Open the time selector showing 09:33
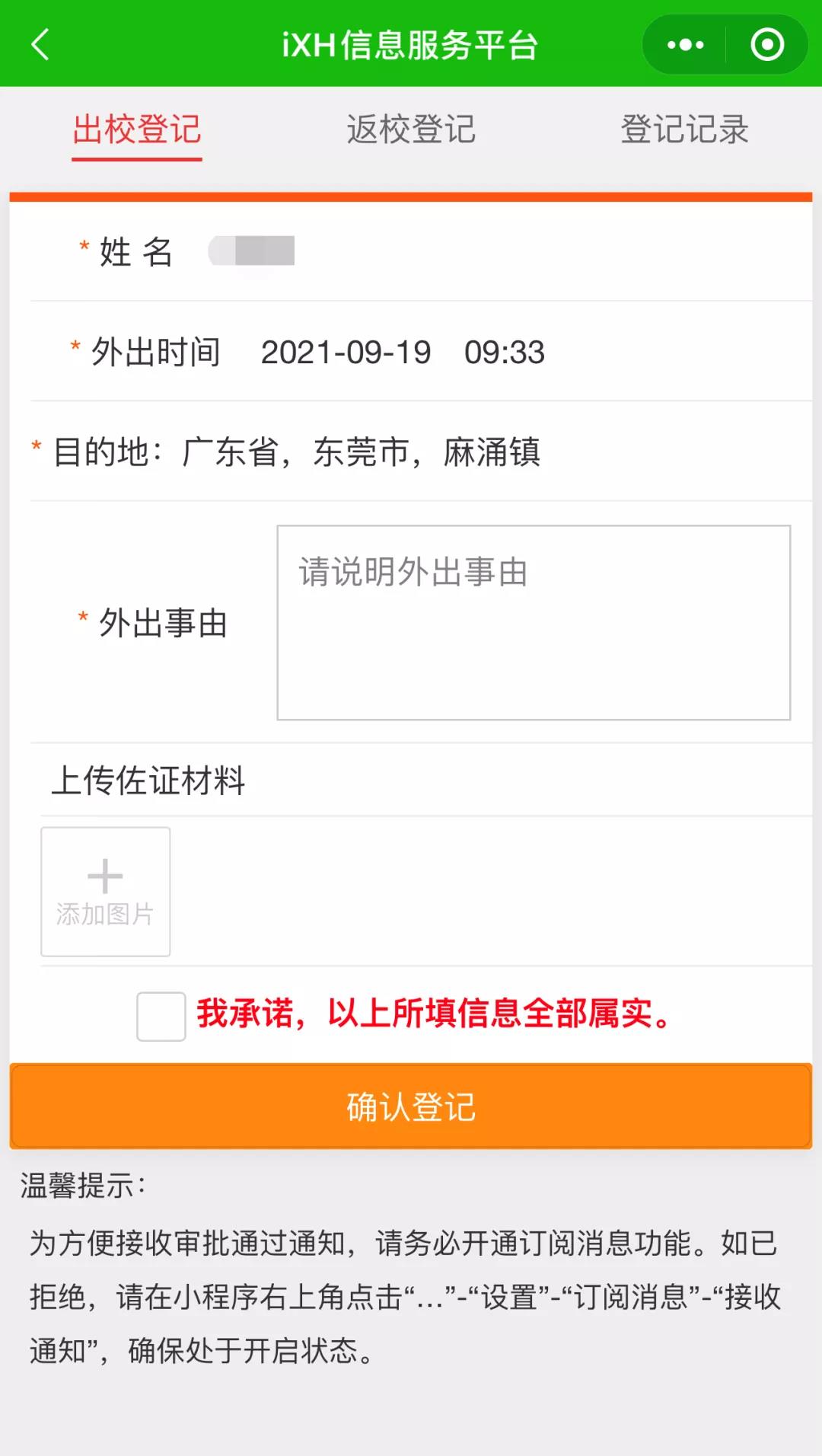The height and width of the screenshot is (1456, 822). pyautogui.click(x=505, y=352)
